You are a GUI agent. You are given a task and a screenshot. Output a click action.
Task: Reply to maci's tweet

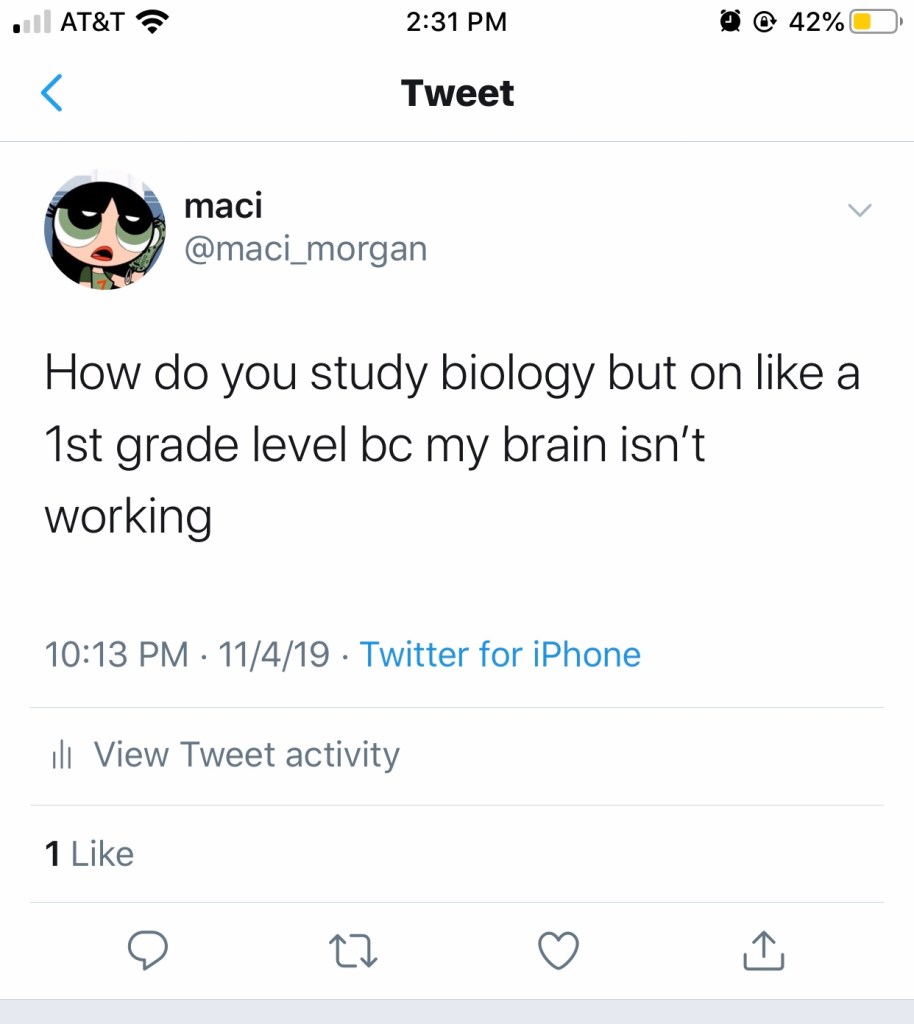pos(148,950)
